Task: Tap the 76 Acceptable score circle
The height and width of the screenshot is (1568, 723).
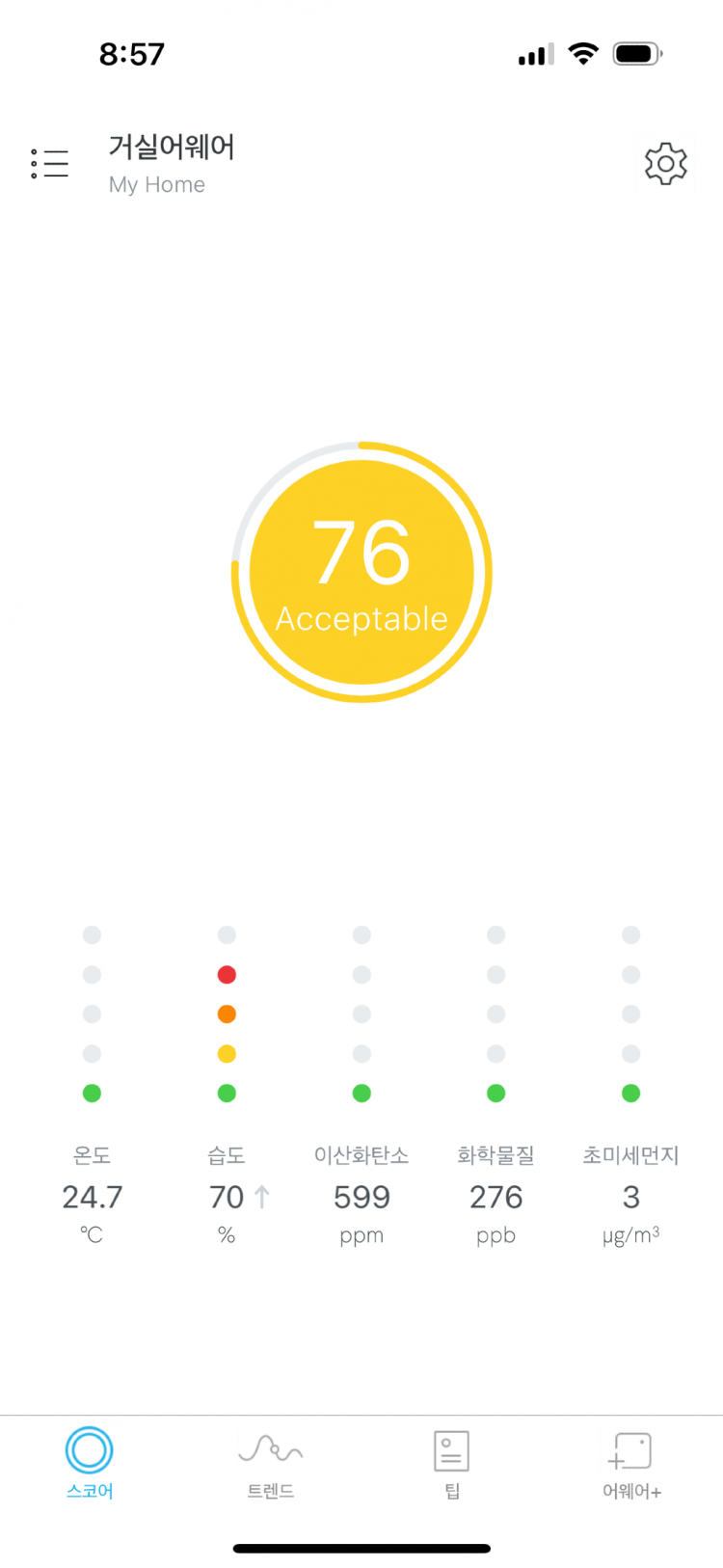Action: coord(361,573)
